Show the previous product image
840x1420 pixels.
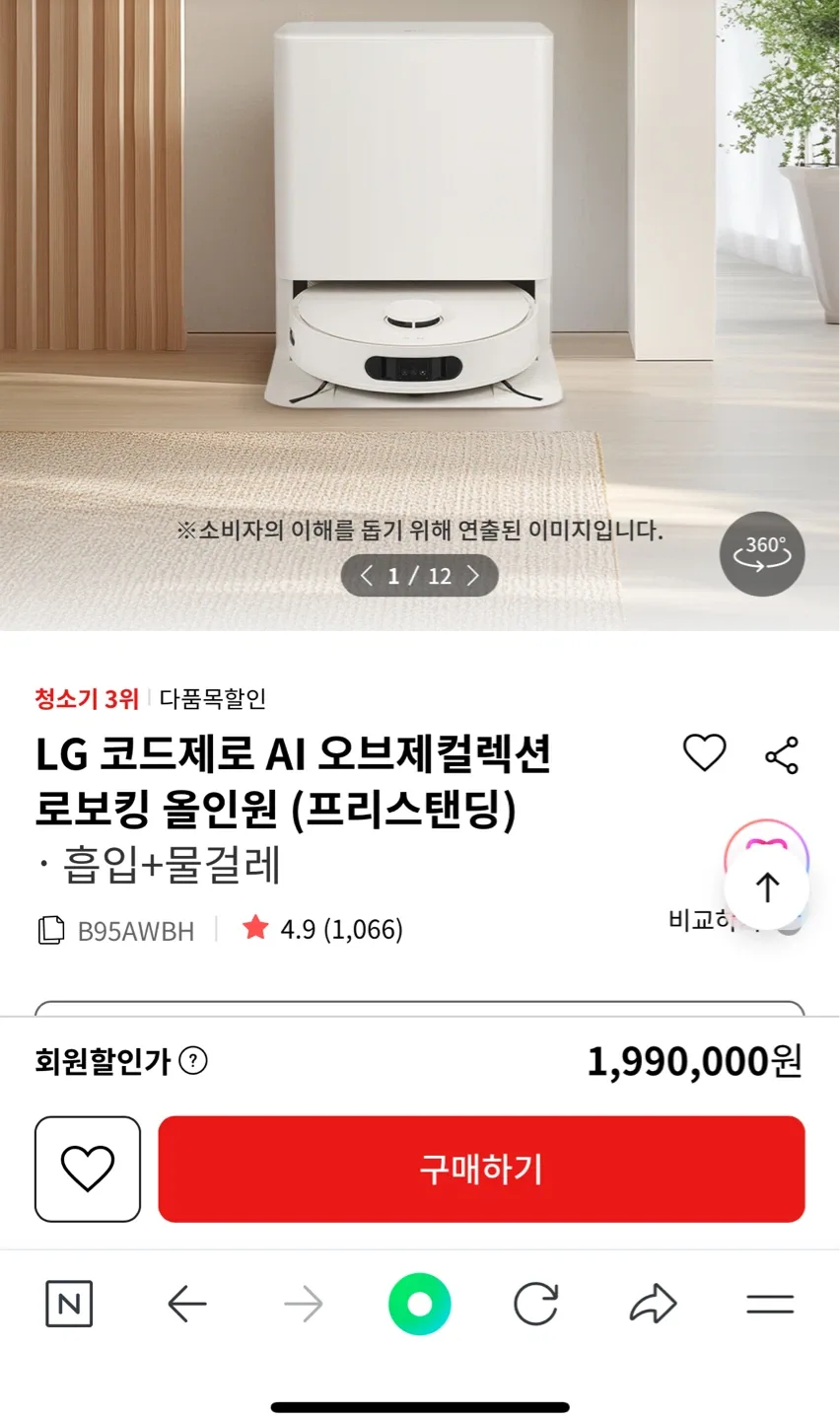point(367,576)
